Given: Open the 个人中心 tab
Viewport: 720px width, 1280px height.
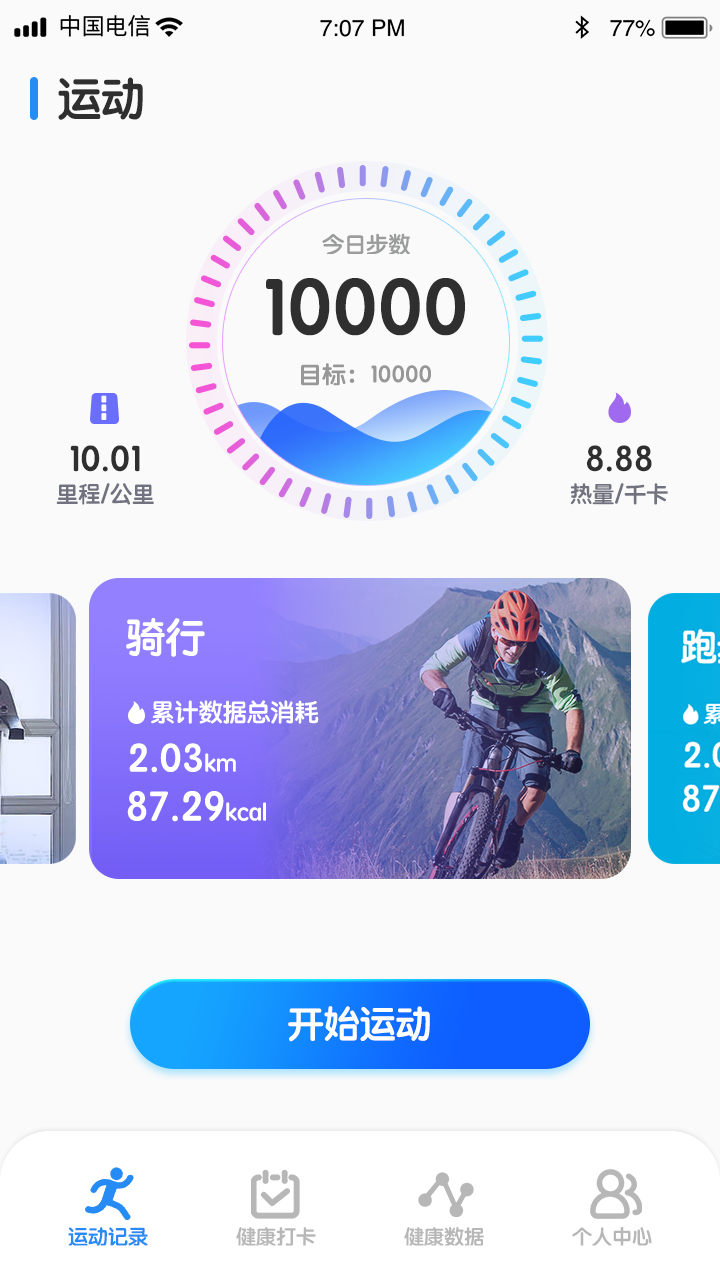Looking at the screenshot, I should coord(612,1208).
